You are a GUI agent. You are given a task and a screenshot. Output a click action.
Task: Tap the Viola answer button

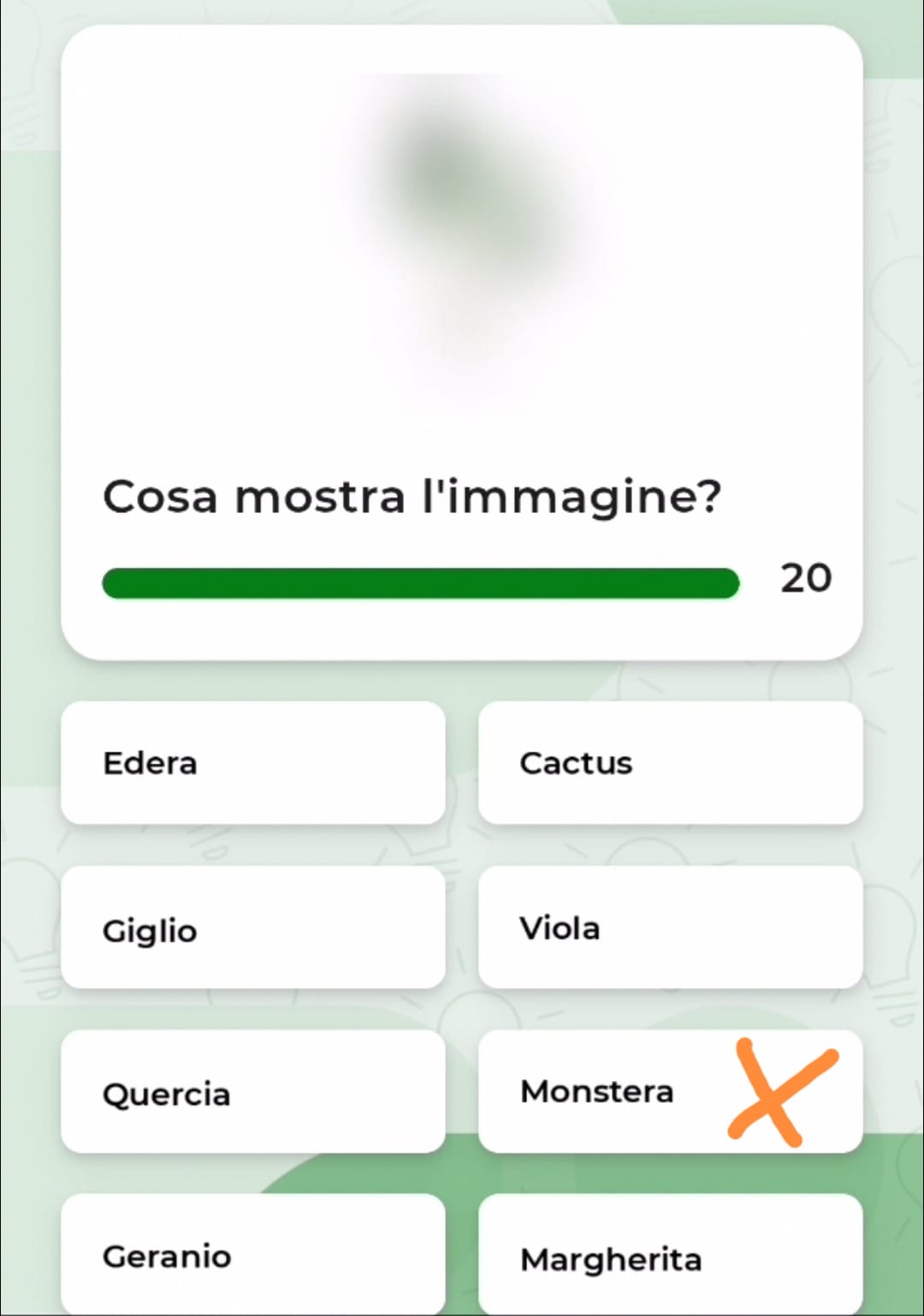(670, 928)
